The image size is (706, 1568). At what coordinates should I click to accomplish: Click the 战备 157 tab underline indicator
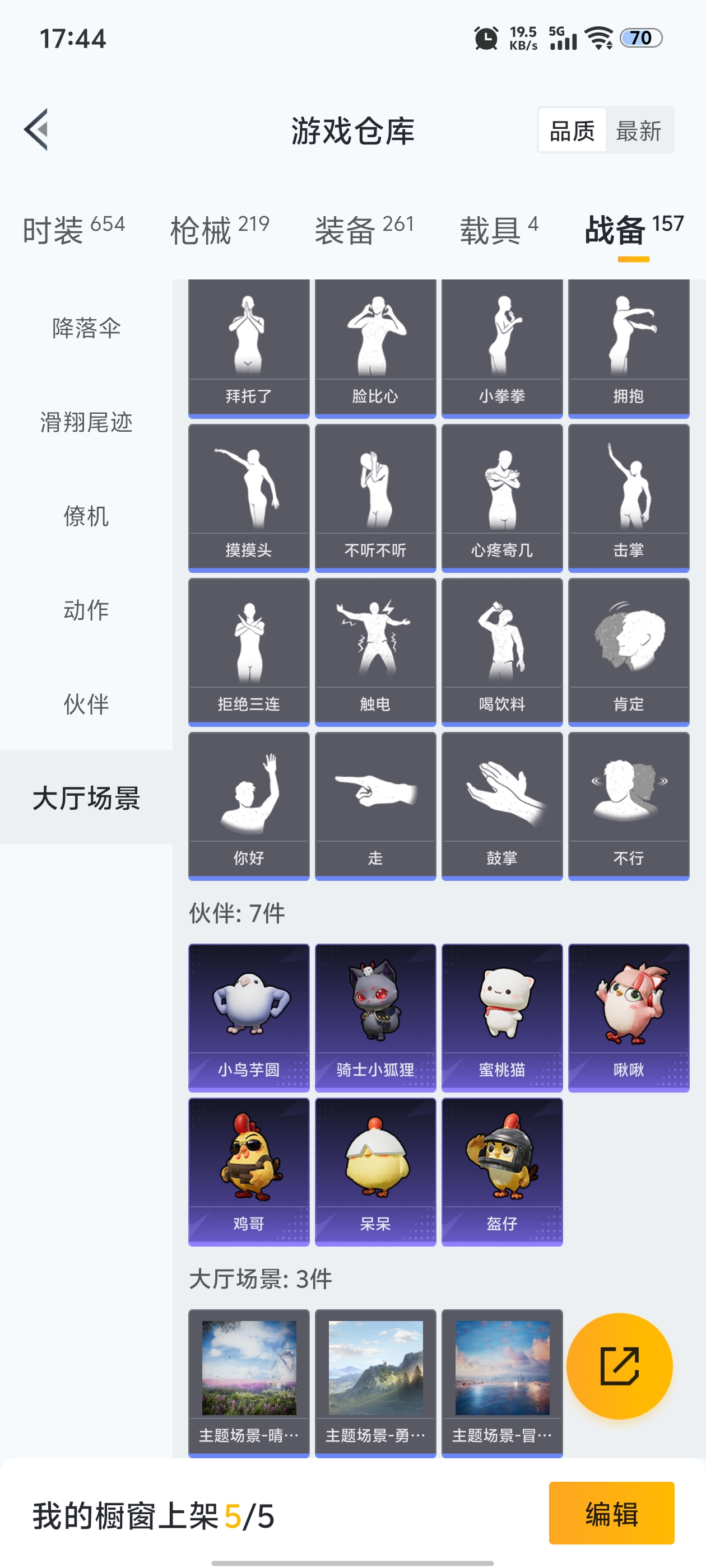(633, 259)
